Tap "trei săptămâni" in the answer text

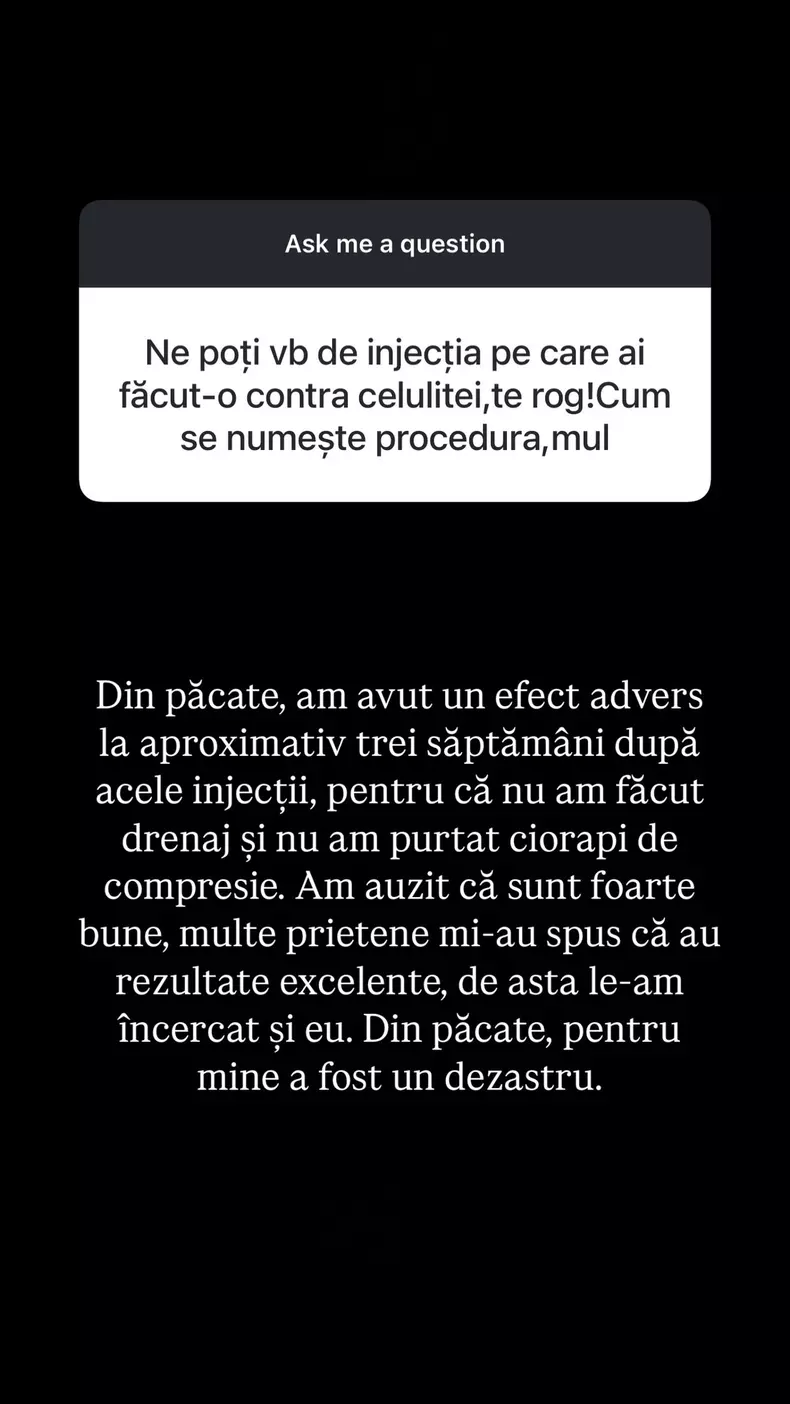[470, 742]
